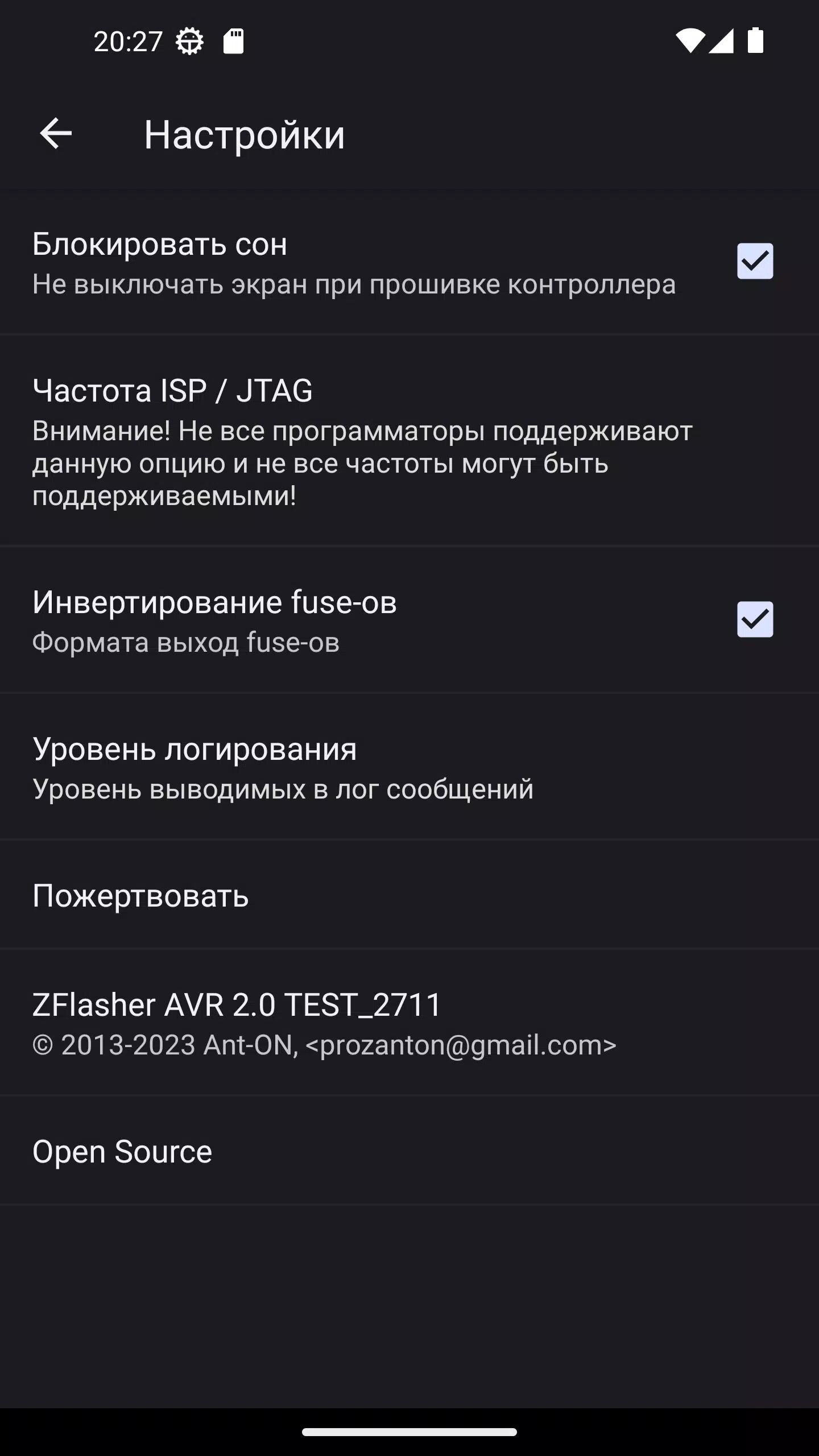
Task: Open Уровень логирования setting
Action: coord(409,767)
